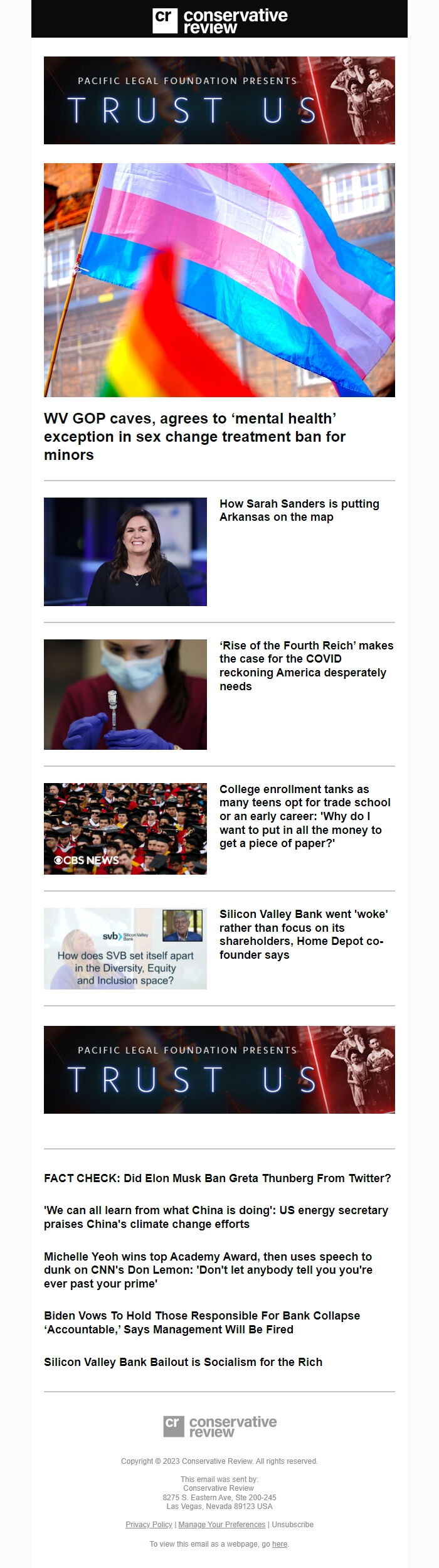Image resolution: width=439 pixels, height=1568 pixels.
Task: Open 'Rise of the Fourth Reich' article
Action: (x=306, y=665)
